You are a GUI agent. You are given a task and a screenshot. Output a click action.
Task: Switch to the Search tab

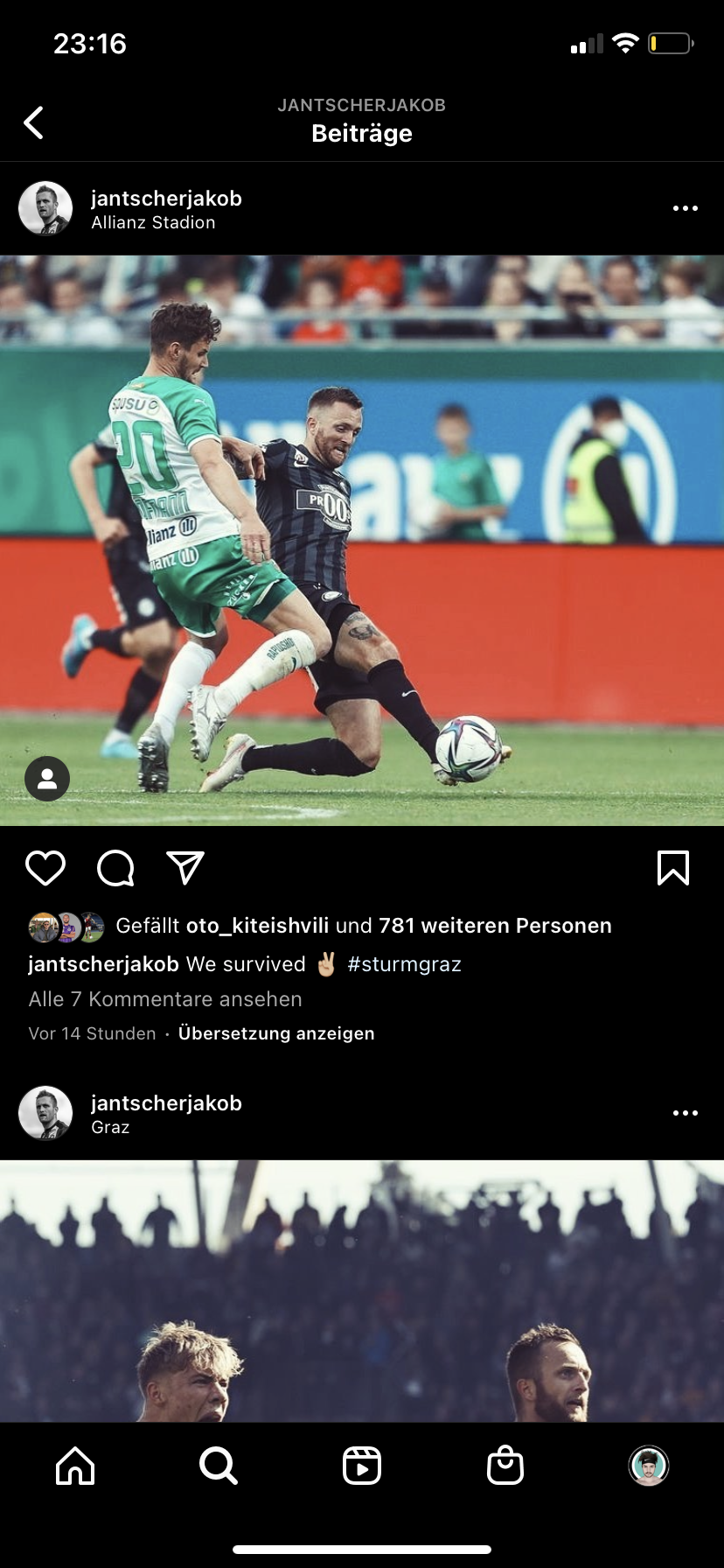[218, 1465]
